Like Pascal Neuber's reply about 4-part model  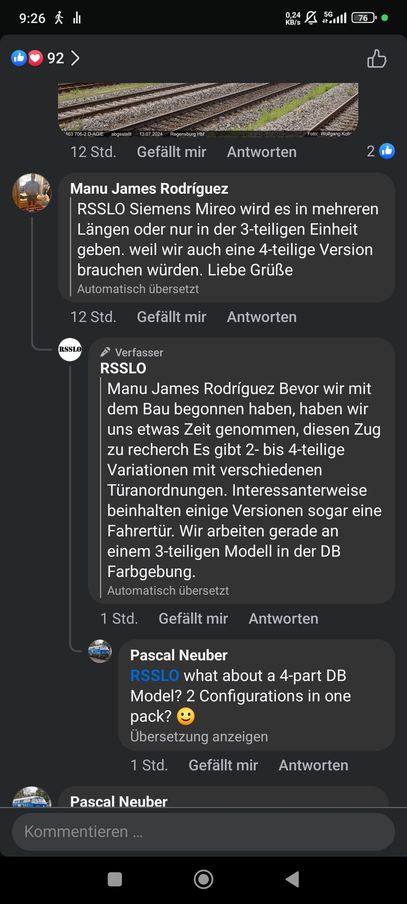(223, 766)
